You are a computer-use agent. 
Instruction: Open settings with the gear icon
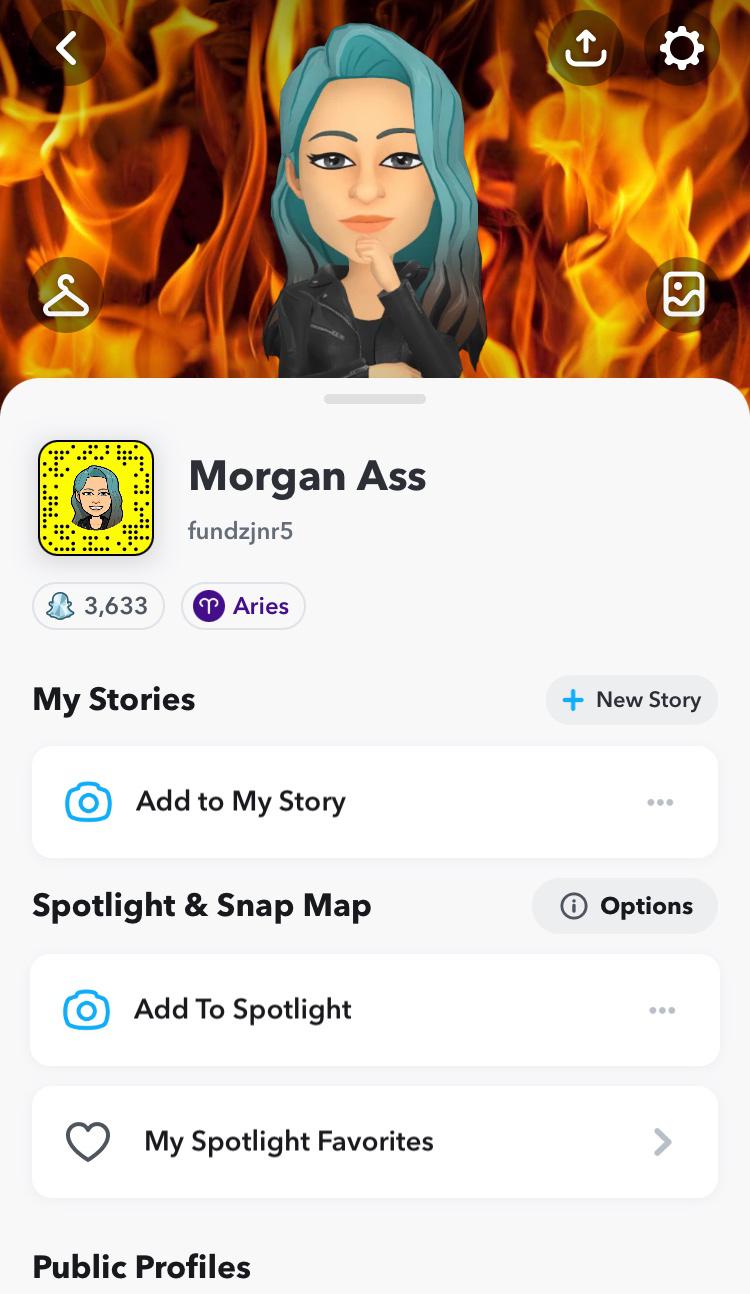[x=682, y=48]
